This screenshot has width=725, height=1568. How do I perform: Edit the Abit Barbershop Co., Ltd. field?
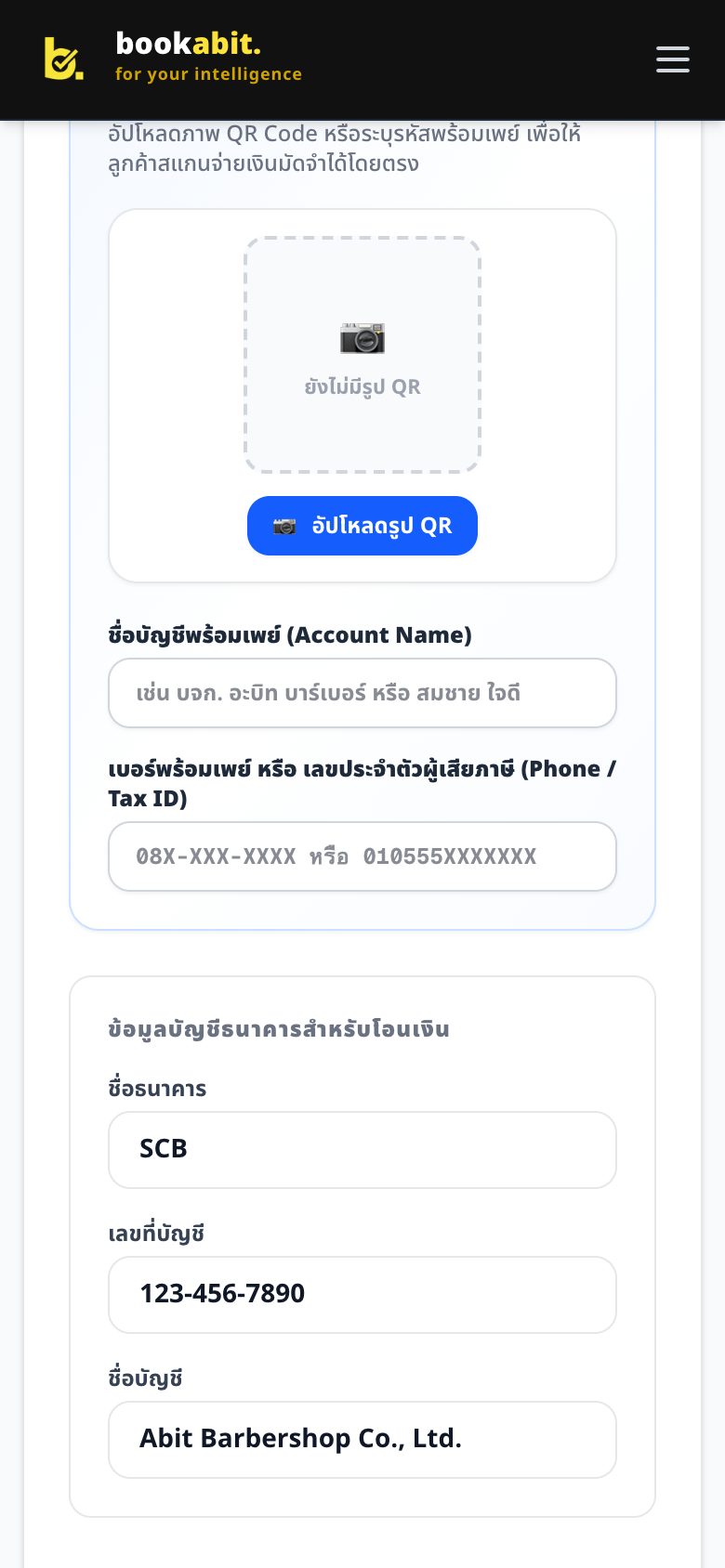(x=362, y=1440)
